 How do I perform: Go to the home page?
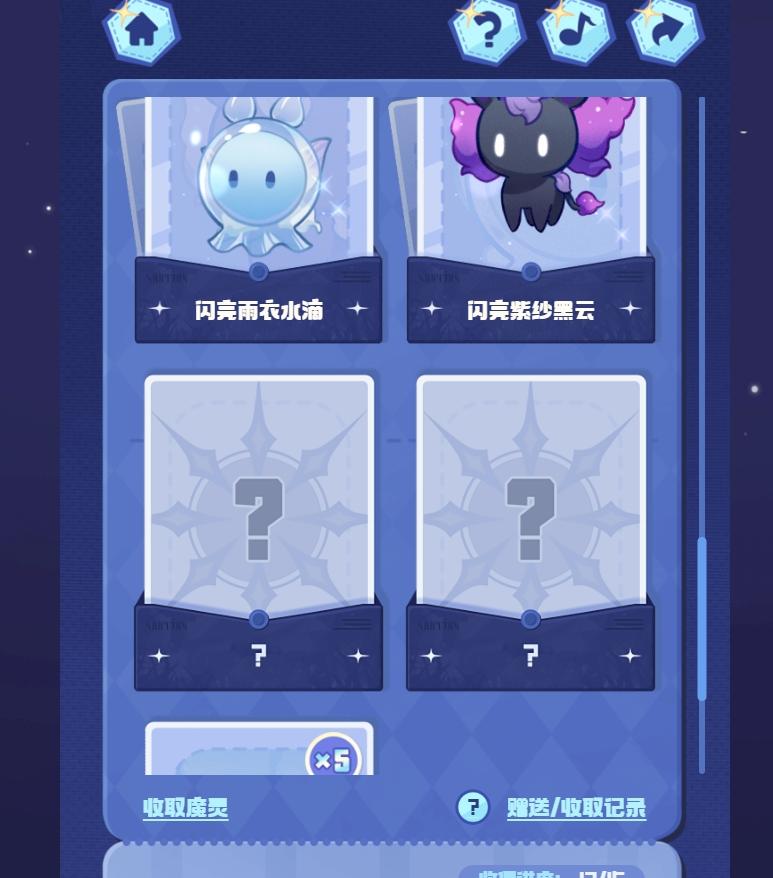142,31
